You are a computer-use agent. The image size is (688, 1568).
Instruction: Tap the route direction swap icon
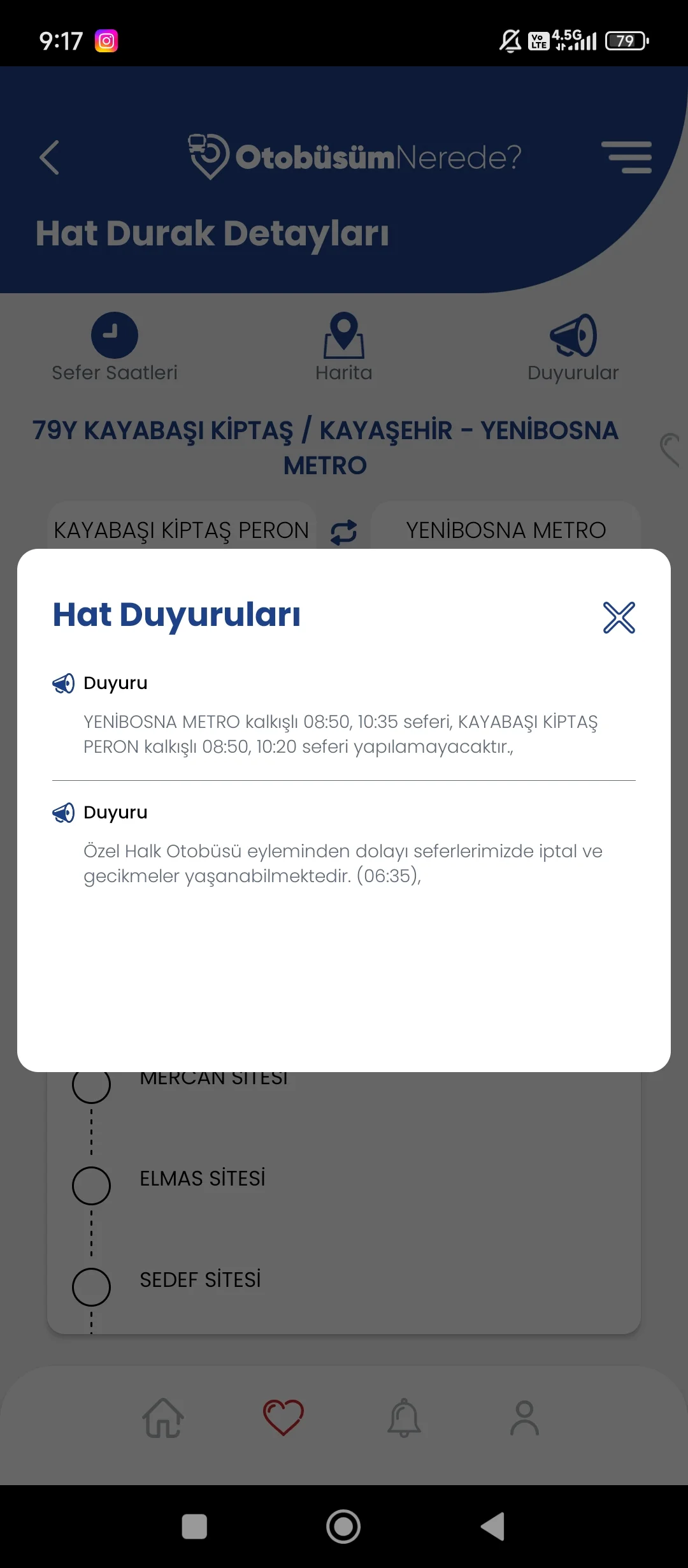(x=343, y=530)
